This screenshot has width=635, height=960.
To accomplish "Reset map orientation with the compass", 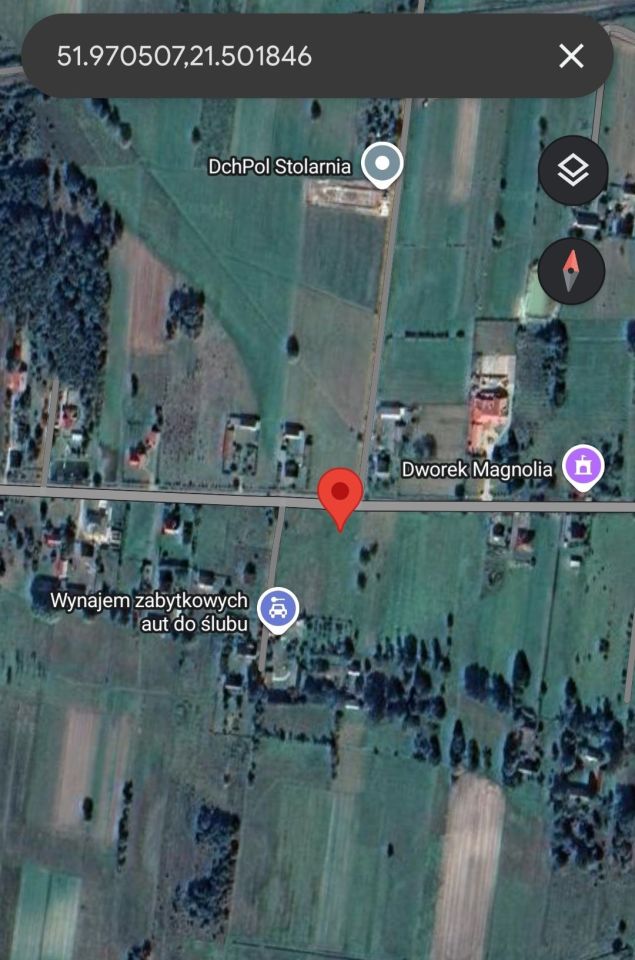I will (571, 270).
